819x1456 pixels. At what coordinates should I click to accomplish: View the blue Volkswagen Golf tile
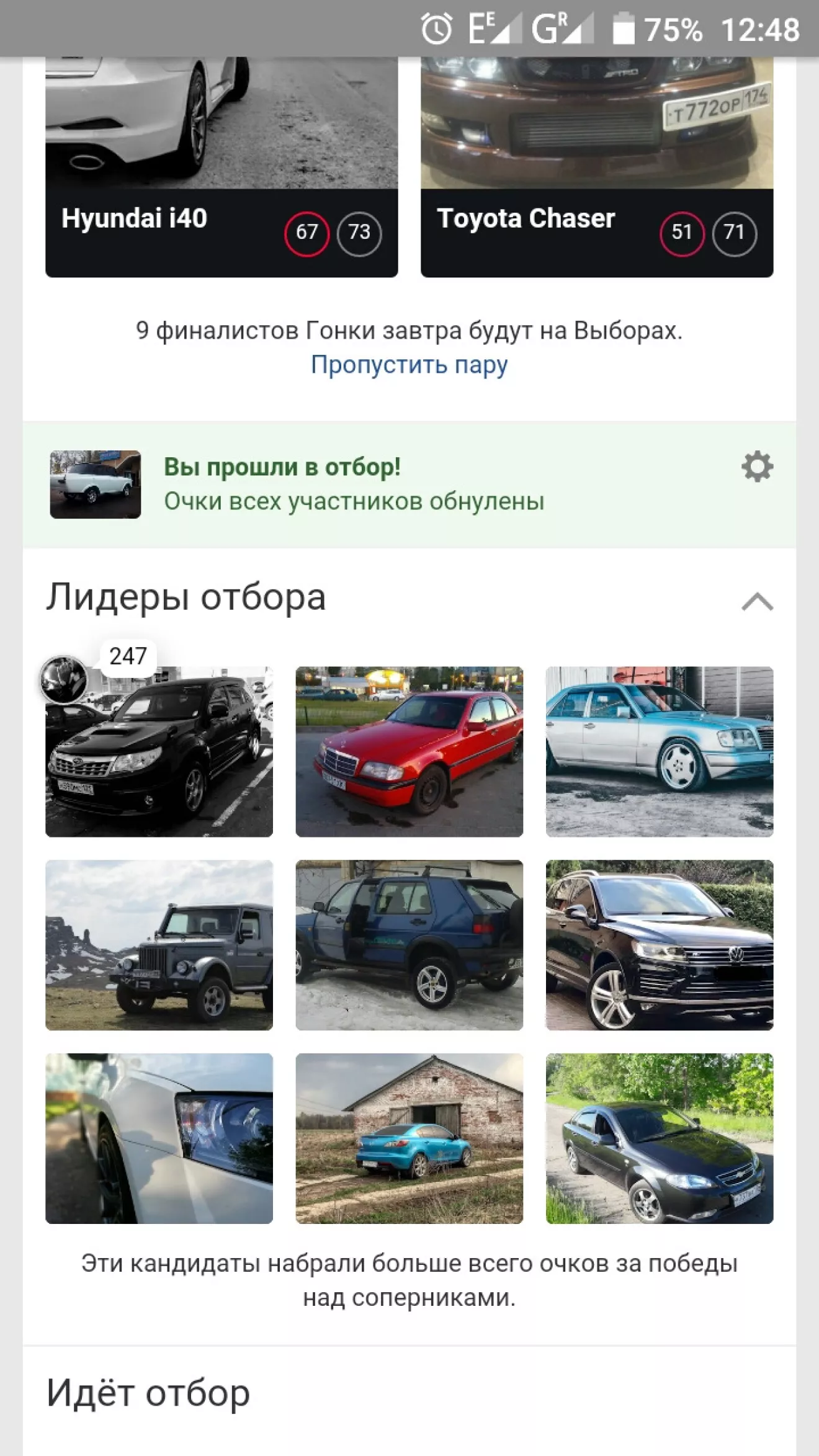click(x=409, y=945)
